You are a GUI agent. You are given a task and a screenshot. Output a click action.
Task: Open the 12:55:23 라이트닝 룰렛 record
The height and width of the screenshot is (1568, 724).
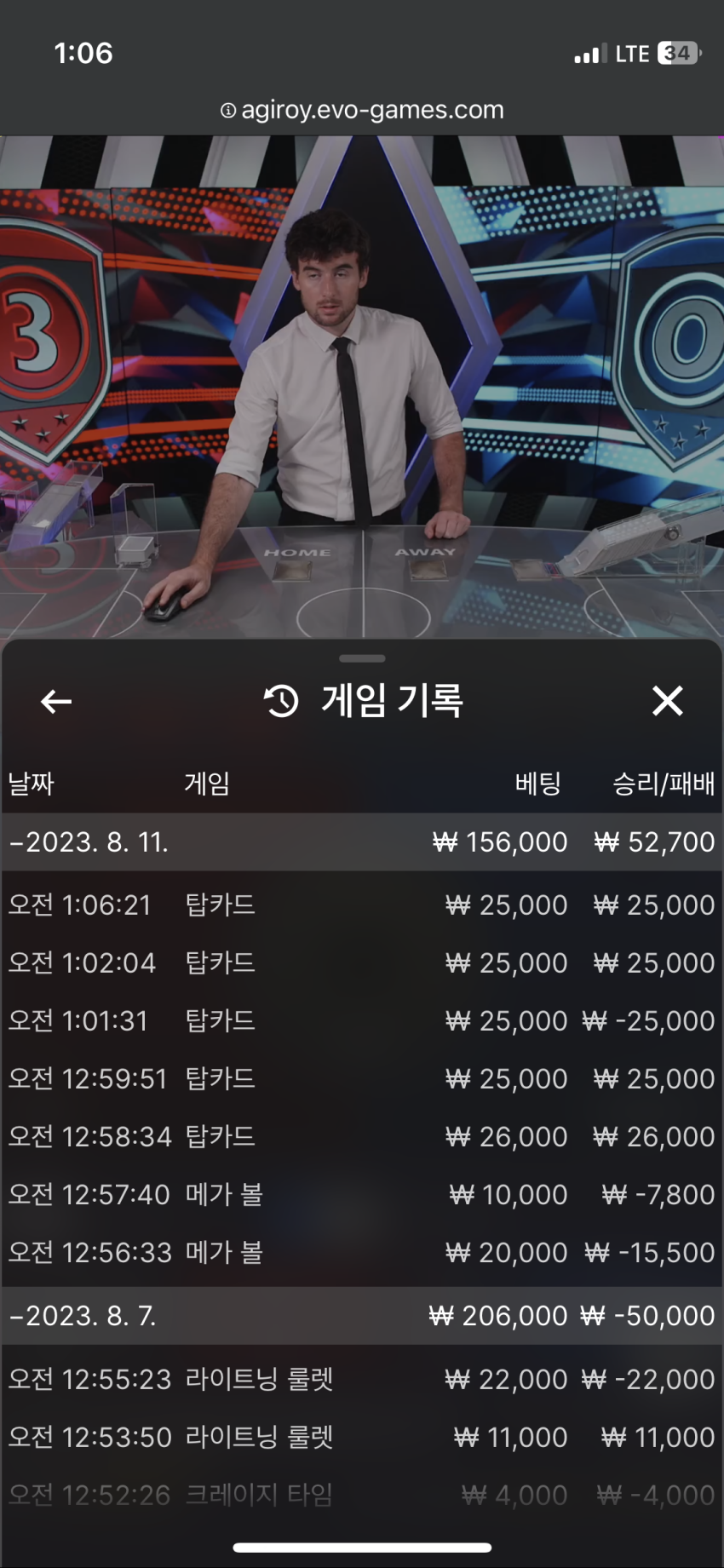(362, 1379)
